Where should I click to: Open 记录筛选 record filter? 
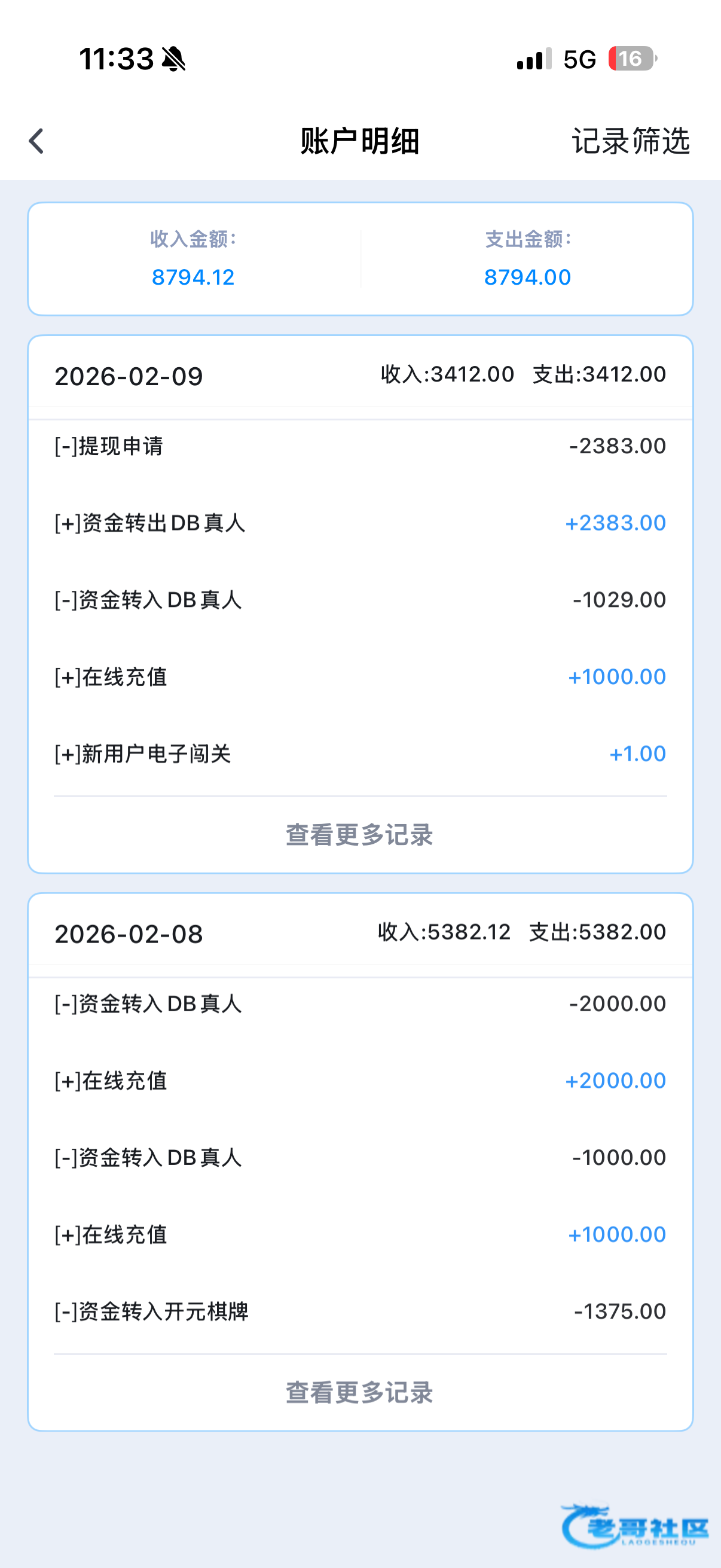[630, 141]
